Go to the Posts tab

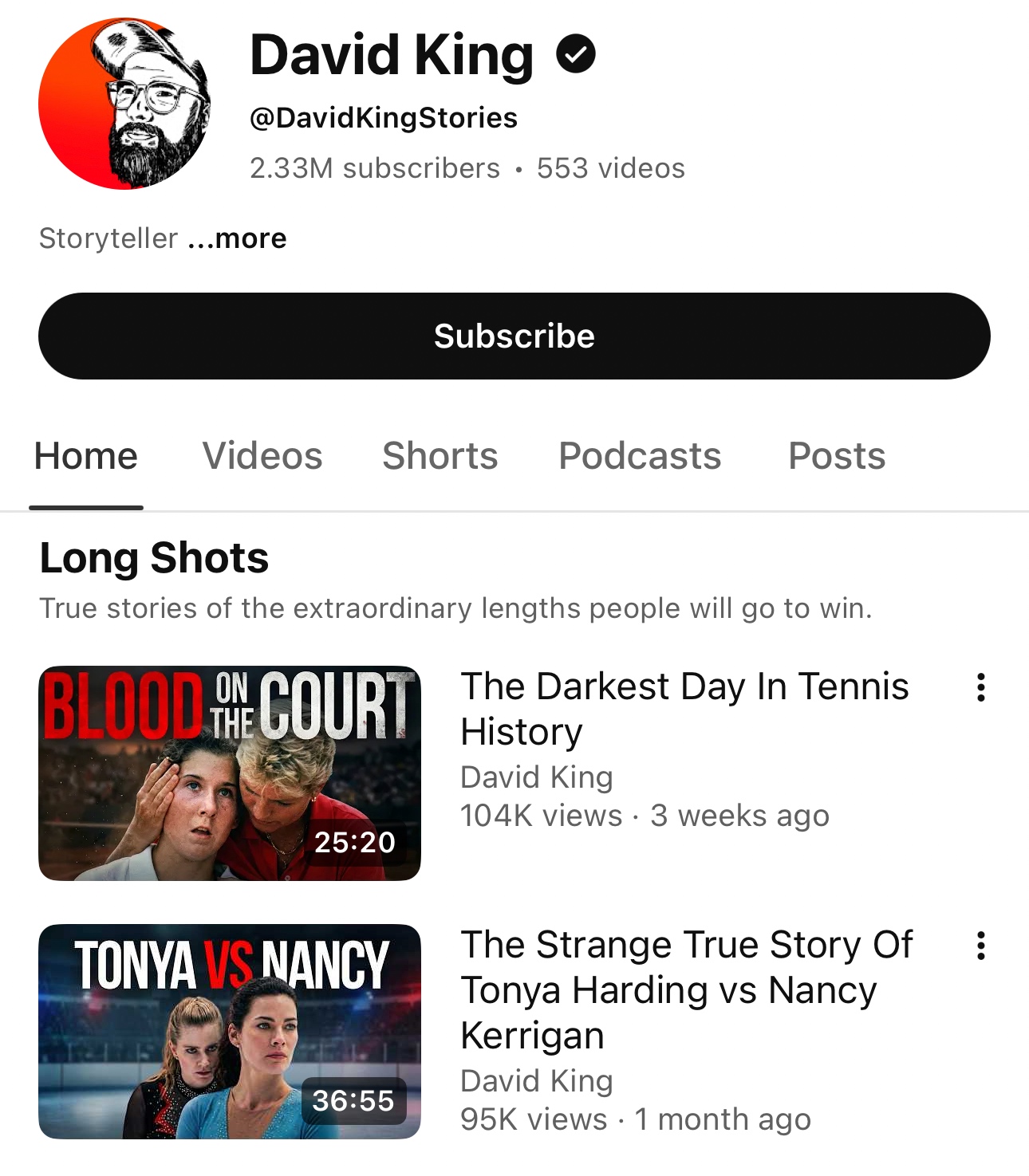coord(836,456)
